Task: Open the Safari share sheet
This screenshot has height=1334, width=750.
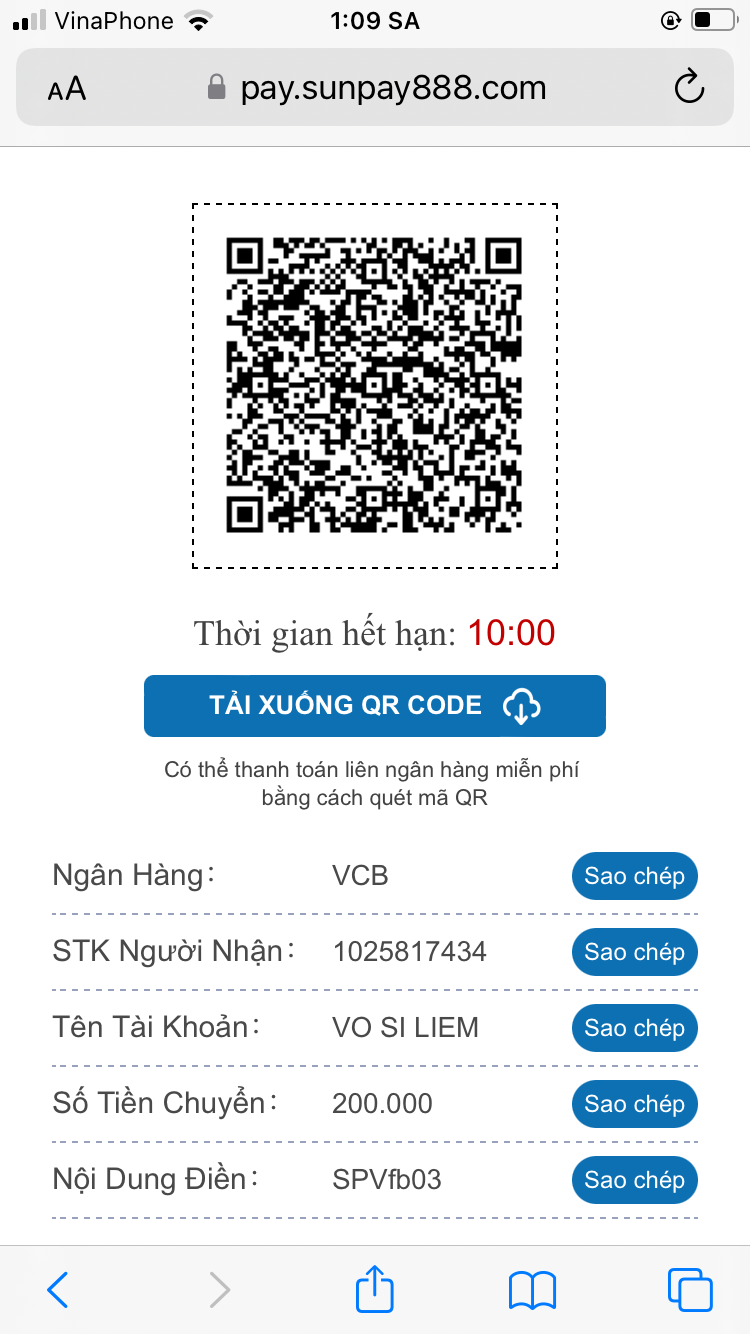Action: tap(375, 1288)
